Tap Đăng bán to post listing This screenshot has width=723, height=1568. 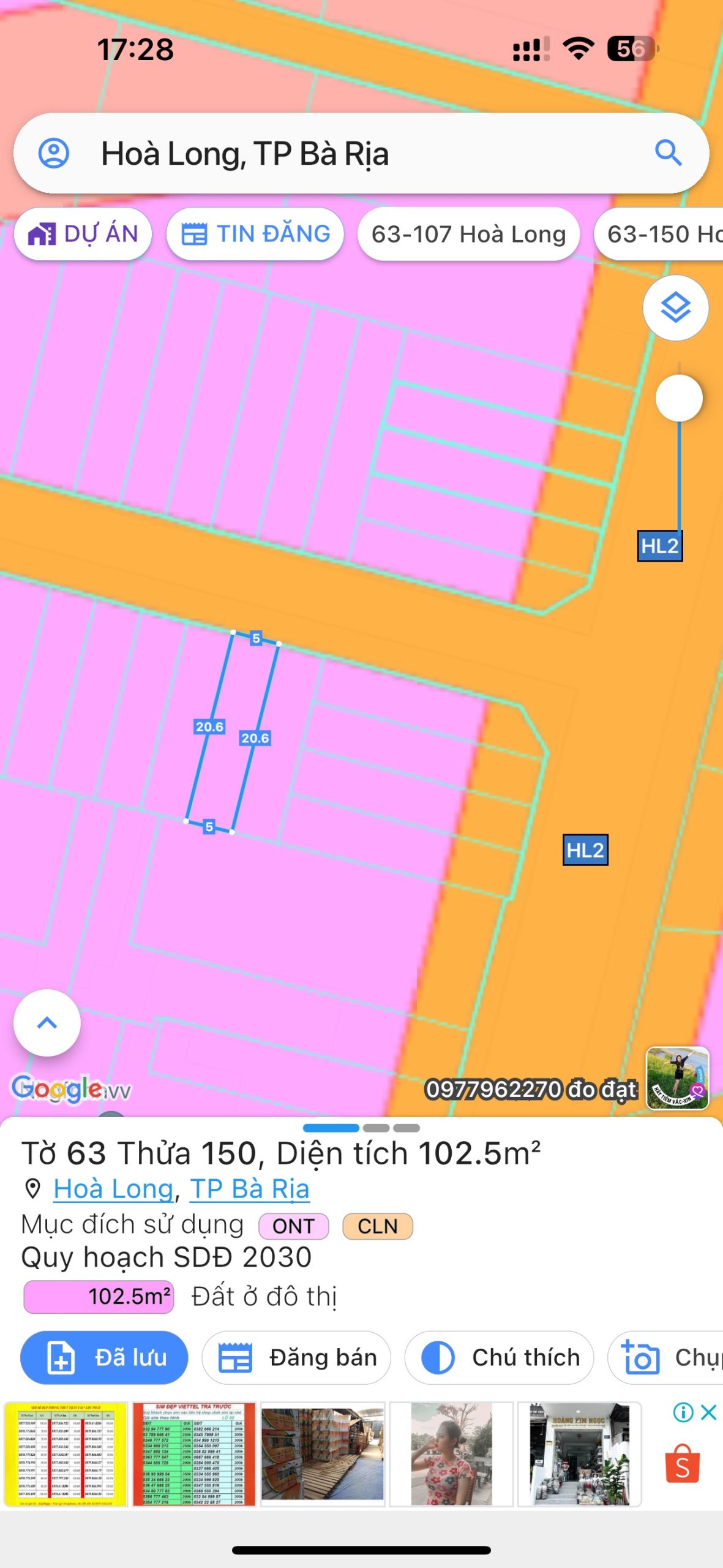pyautogui.click(x=296, y=1357)
